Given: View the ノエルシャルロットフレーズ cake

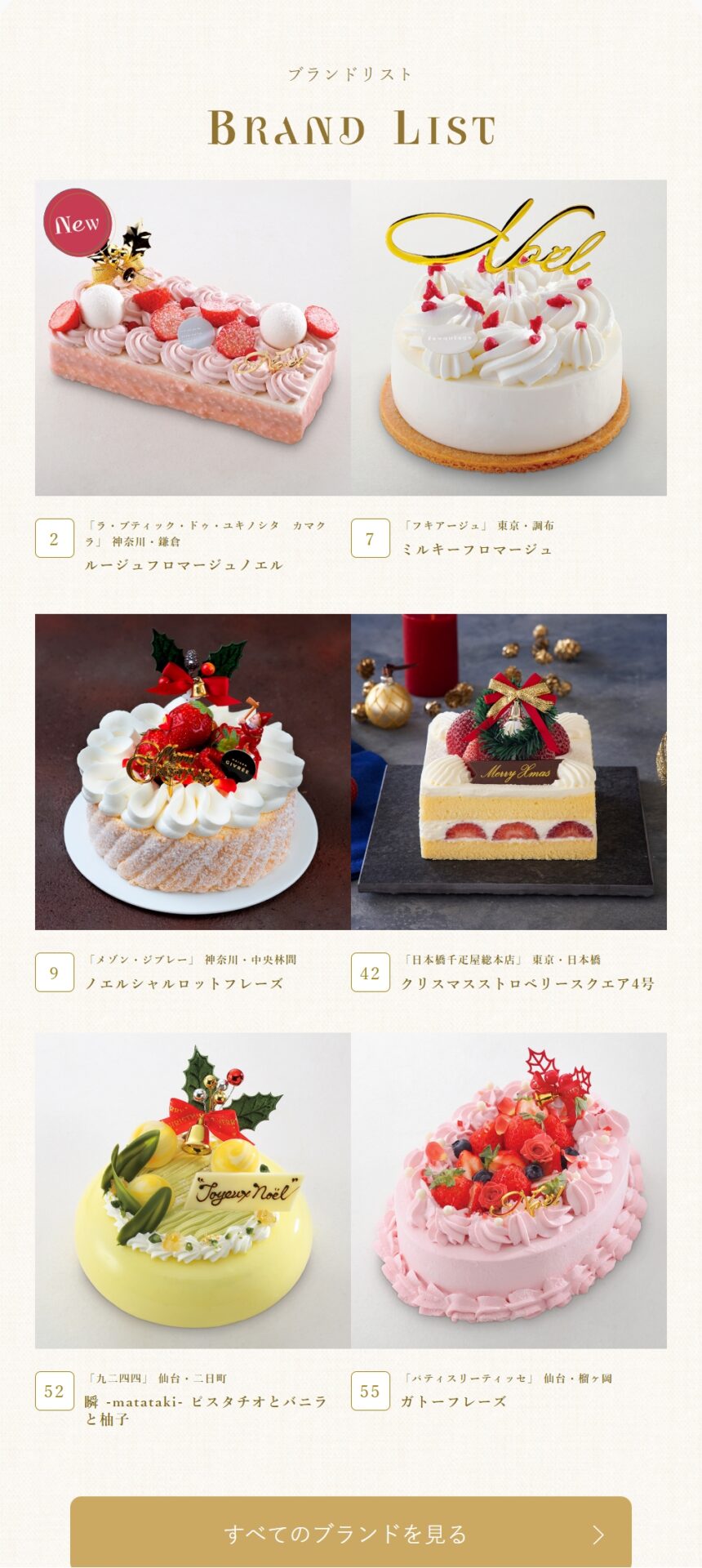Looking at the screenshot, I should pos(193,772).
